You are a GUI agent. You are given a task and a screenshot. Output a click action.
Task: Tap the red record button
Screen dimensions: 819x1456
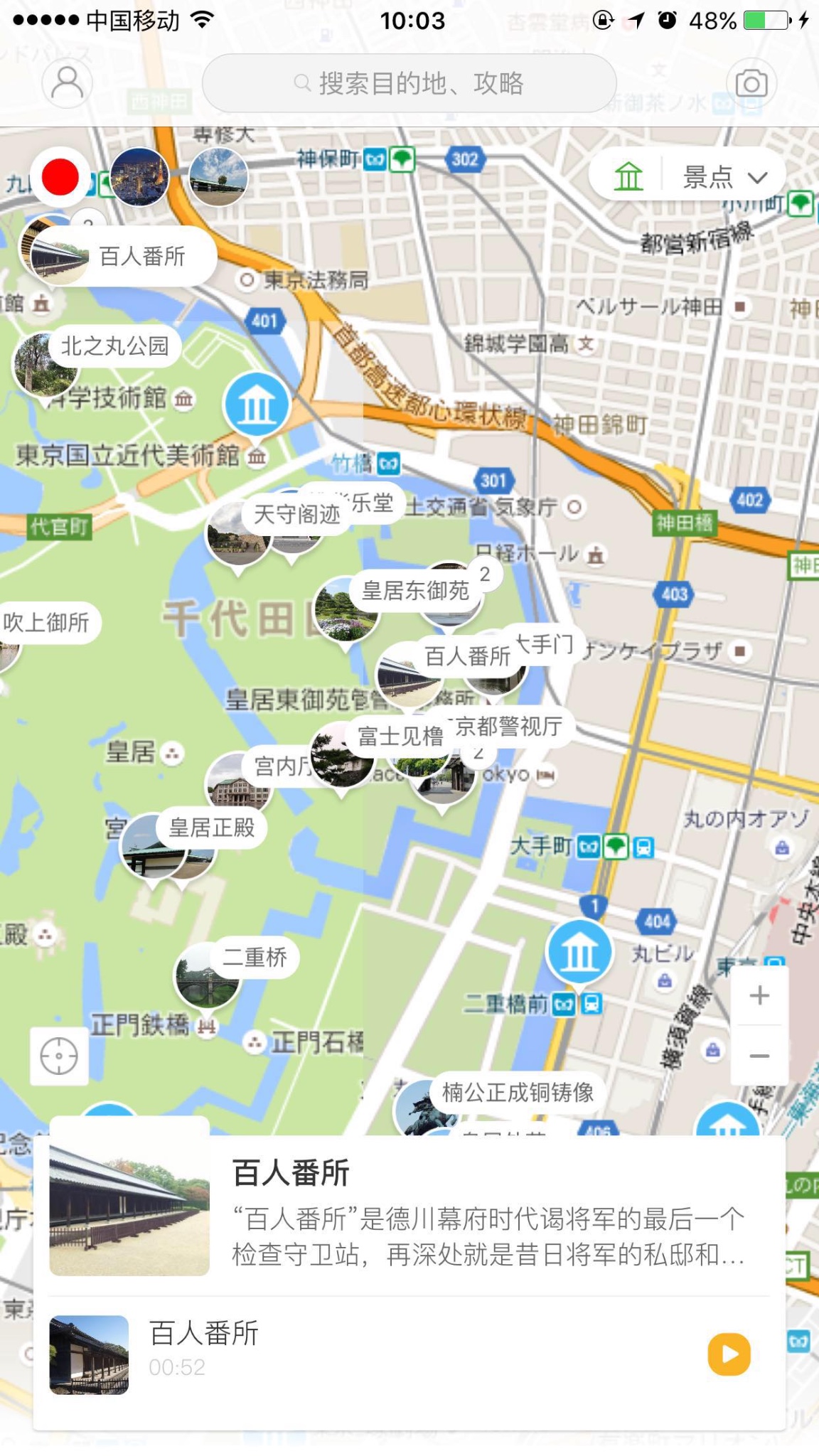pyautogui.click(x=60, y=177)
